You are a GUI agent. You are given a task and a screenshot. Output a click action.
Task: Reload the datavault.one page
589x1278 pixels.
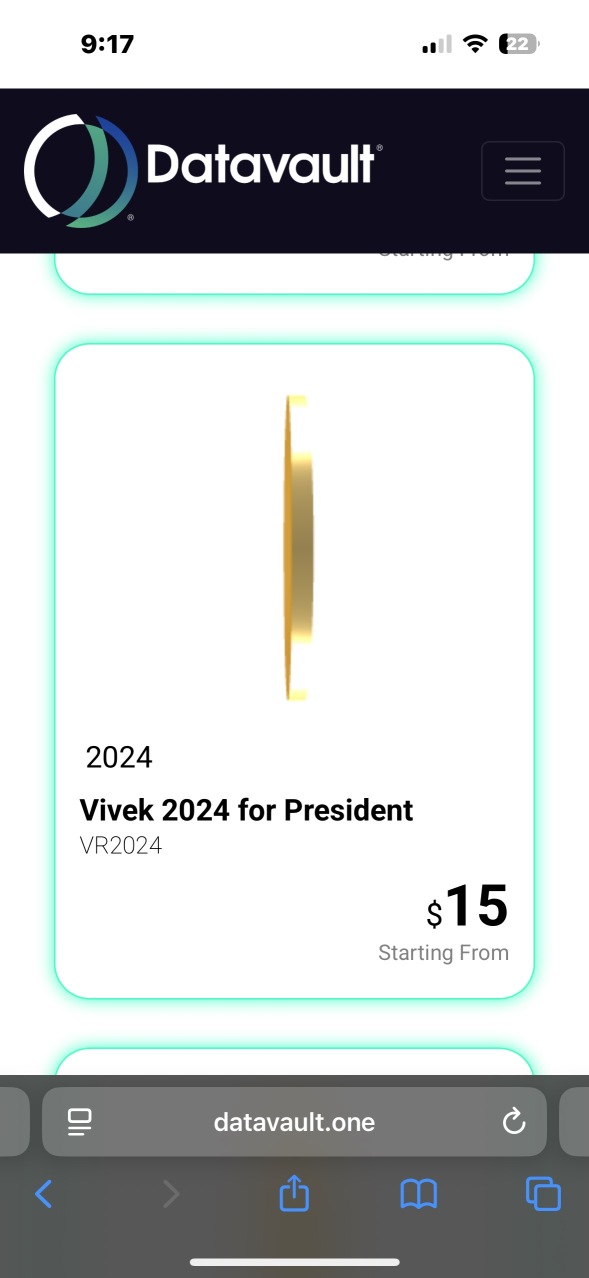pos(513,1122)
